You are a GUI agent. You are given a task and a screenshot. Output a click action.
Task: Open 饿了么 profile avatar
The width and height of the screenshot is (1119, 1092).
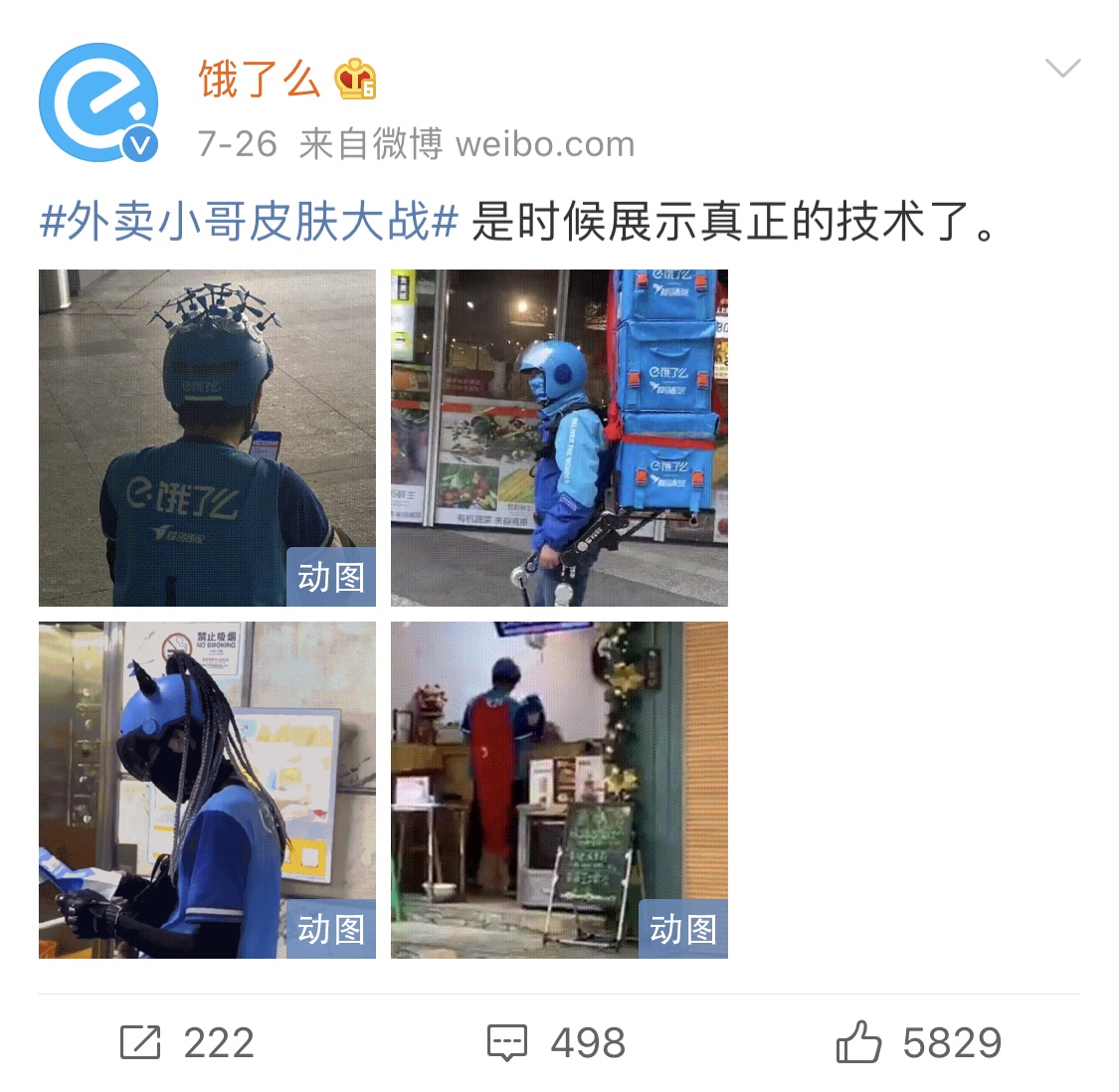tap(98, 102)
